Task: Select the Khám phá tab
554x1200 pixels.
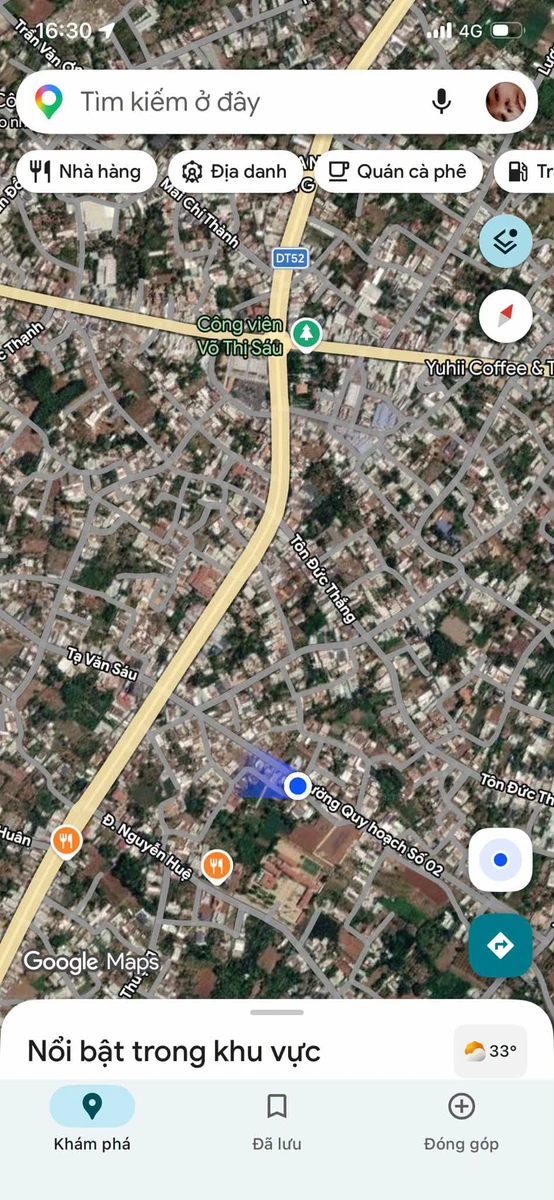Action: pos(92,1122)
